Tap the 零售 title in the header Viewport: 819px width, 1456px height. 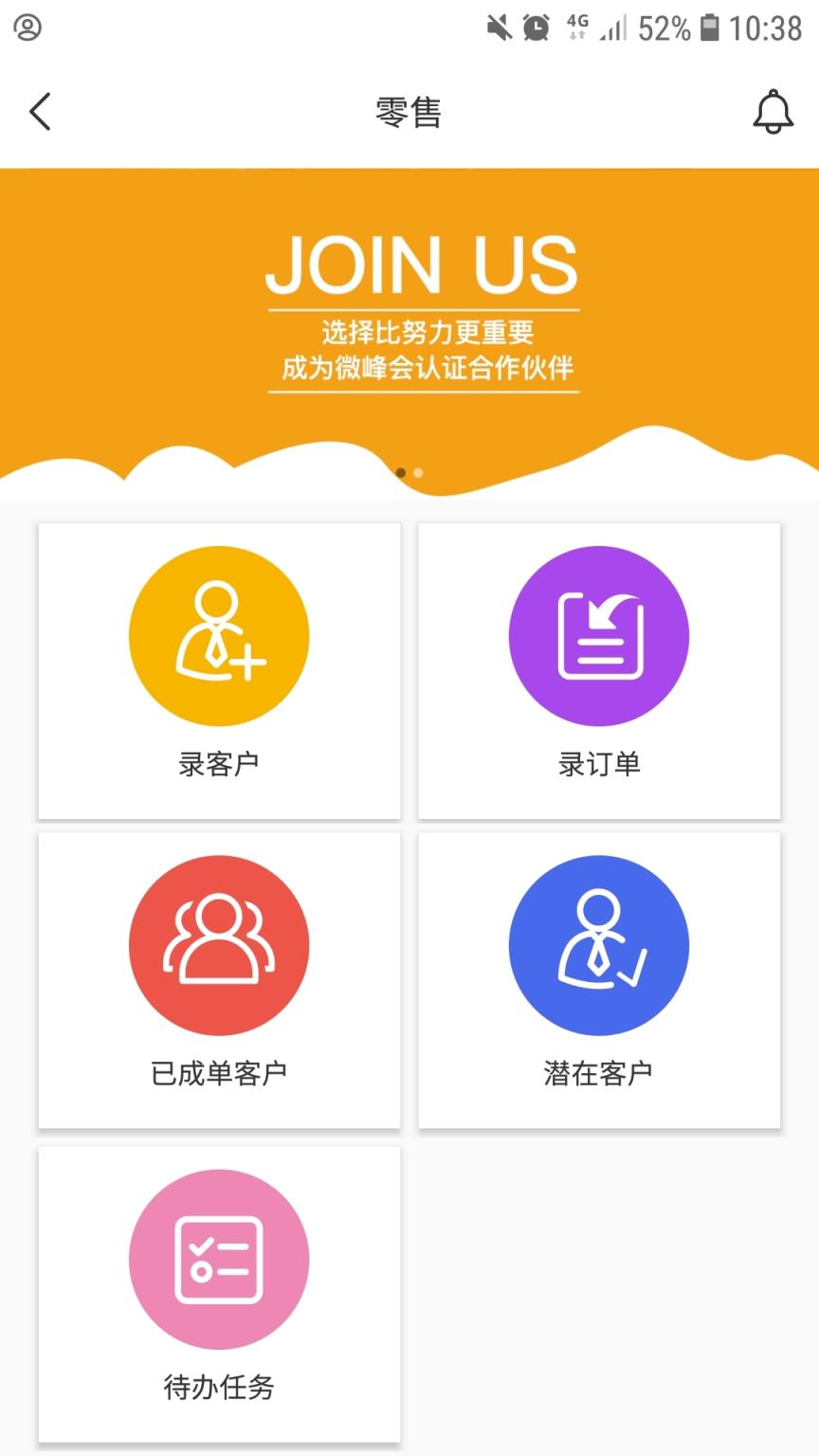pos(409,111)
